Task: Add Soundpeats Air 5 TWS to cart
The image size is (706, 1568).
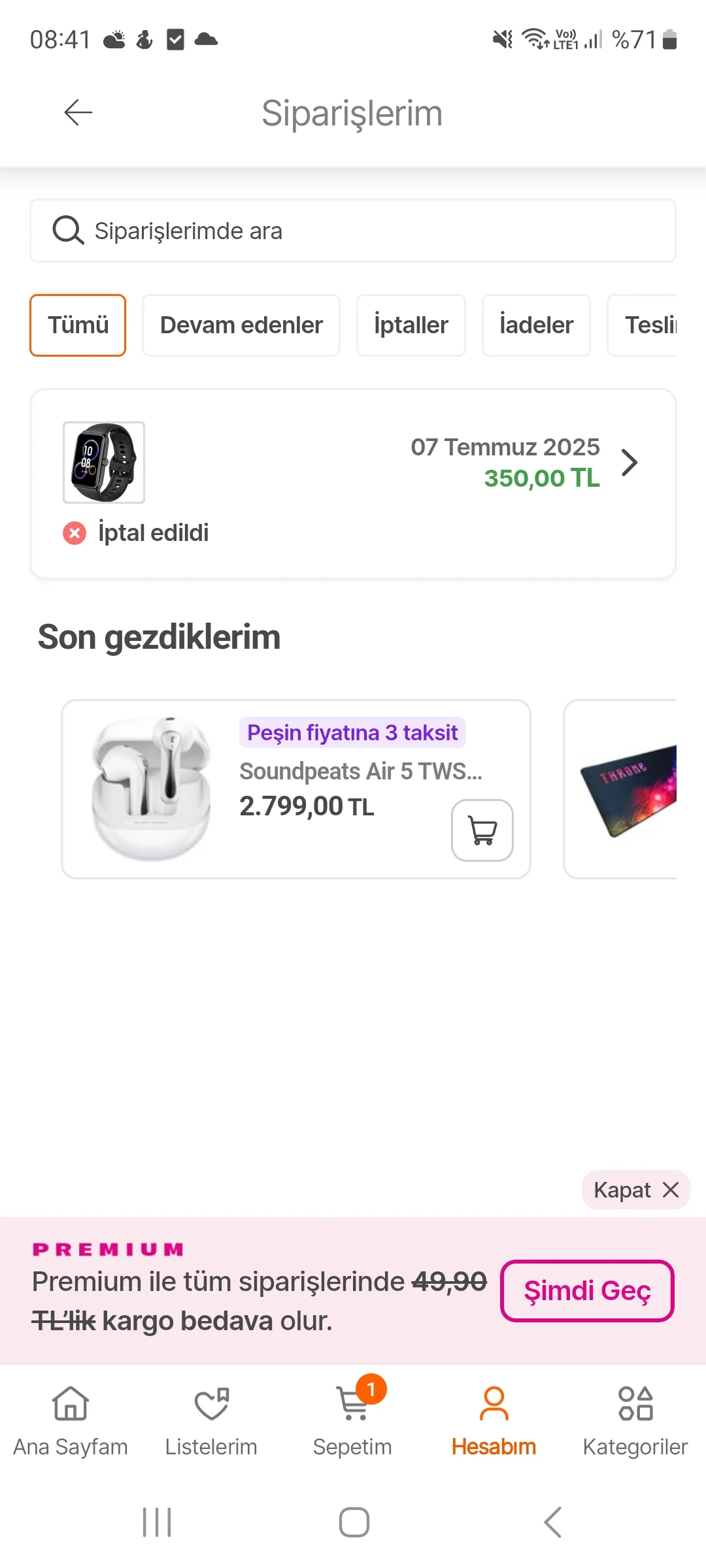Action: pyautogui.click(x=482, y=830)
